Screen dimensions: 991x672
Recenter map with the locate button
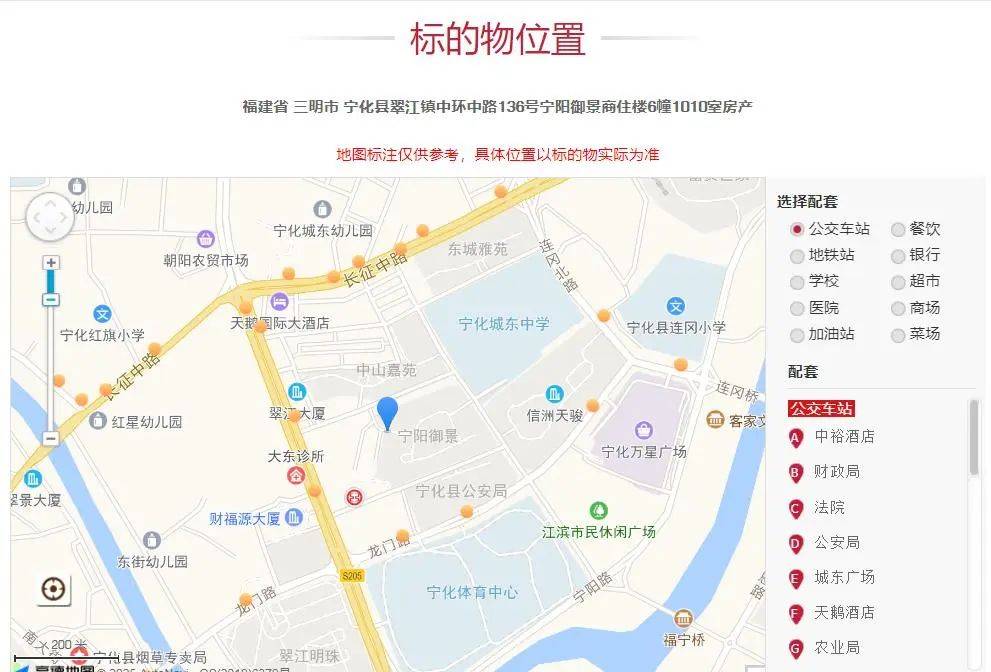[x=53, y=589]
